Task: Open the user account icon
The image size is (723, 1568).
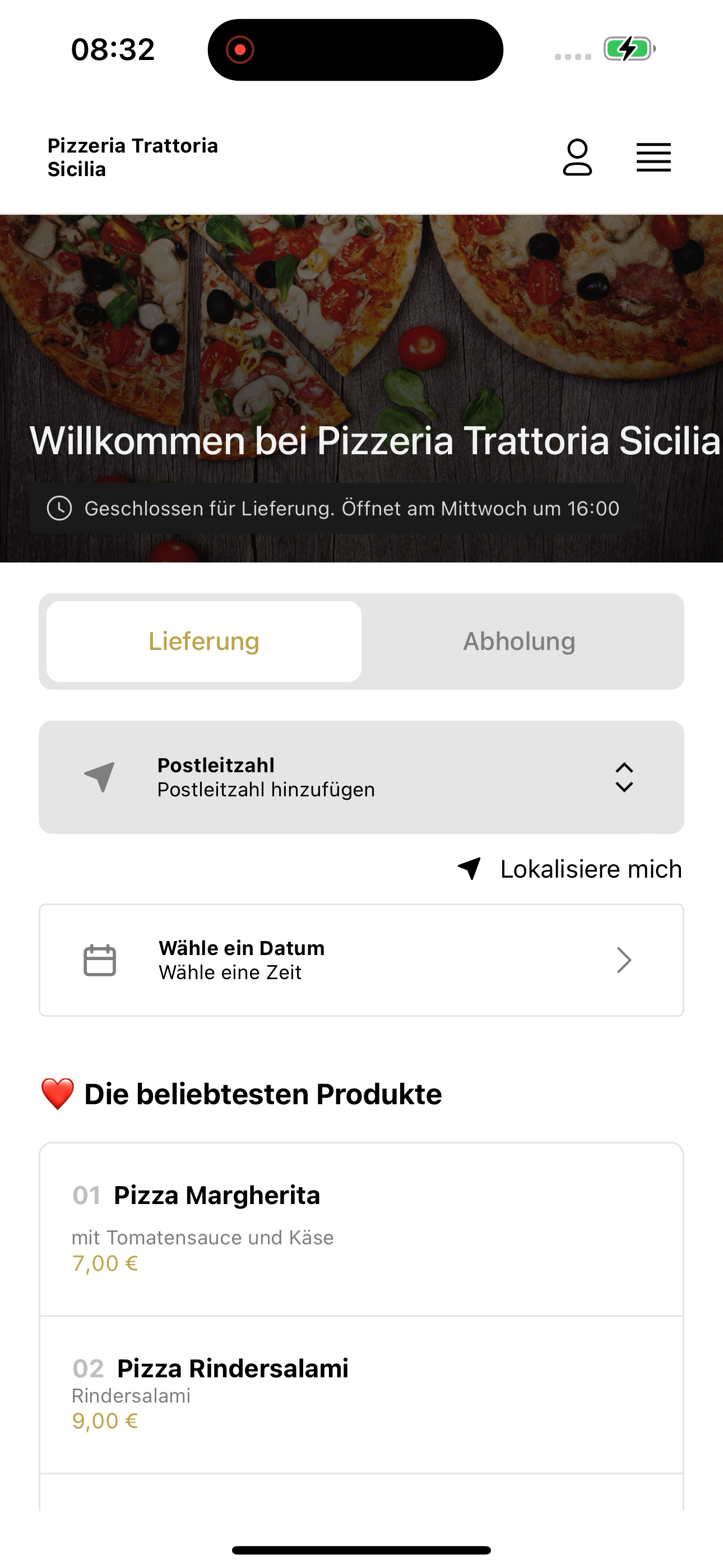Action: [x=577, y=158]
